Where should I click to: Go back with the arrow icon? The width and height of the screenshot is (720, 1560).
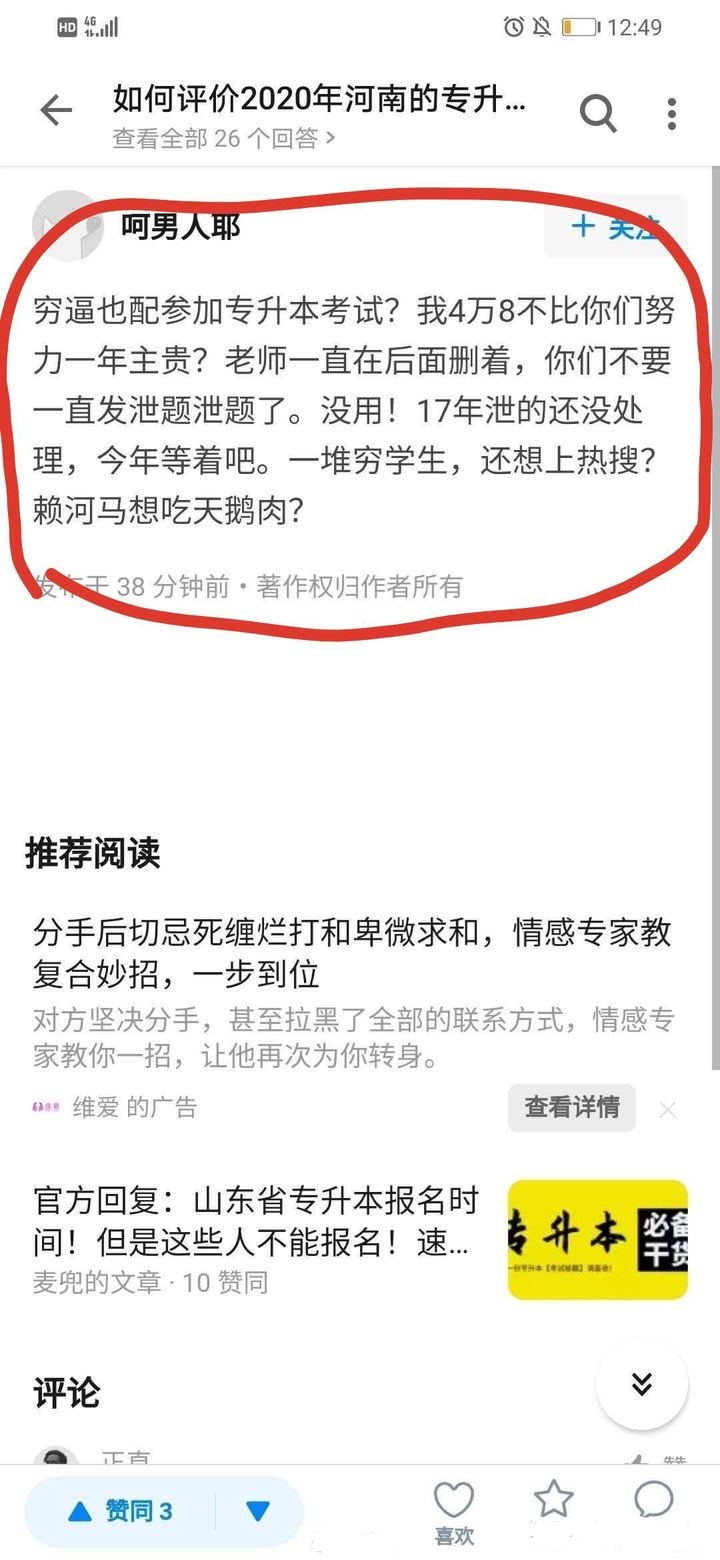(x=56, y=112)
